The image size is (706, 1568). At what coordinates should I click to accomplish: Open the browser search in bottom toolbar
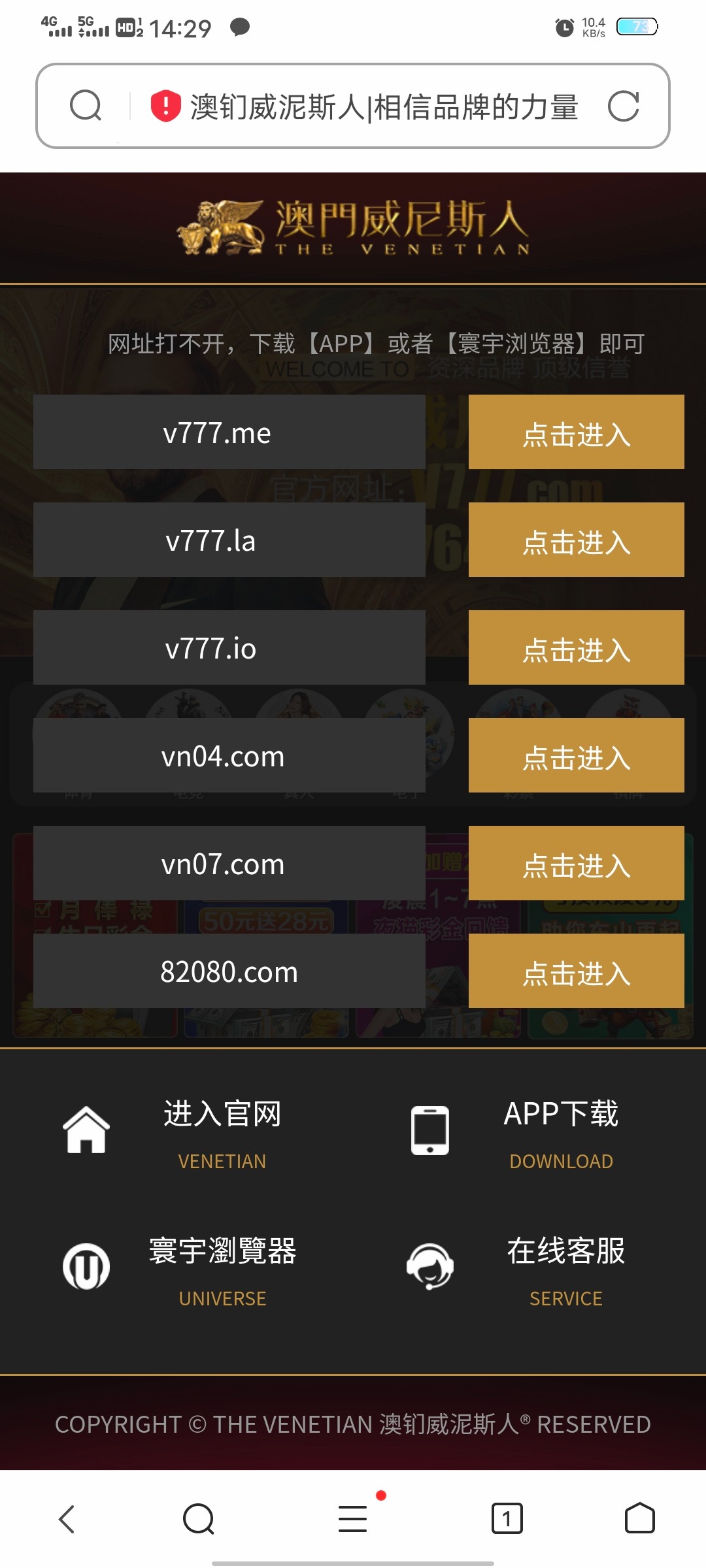pos(199,1518)
